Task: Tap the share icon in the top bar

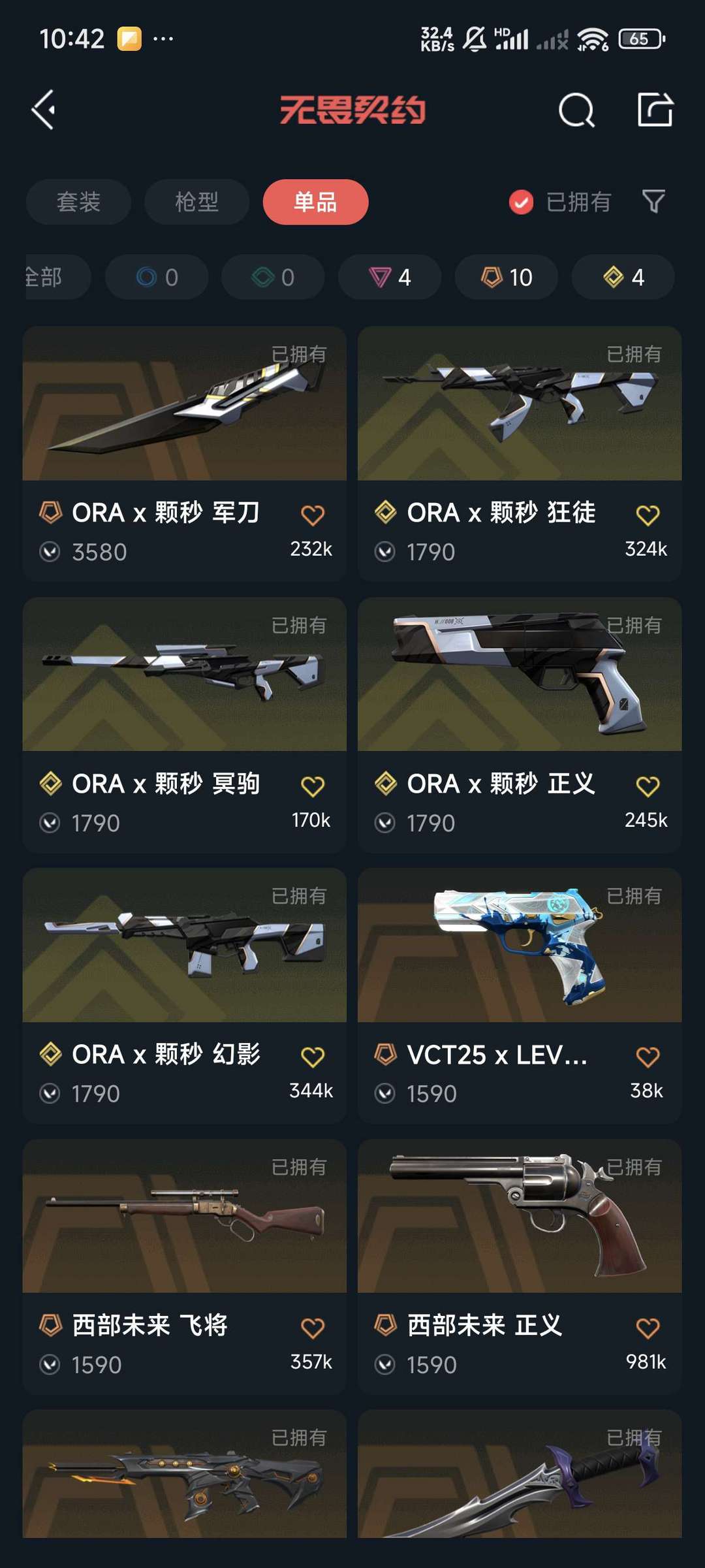Action: [655, 110]
